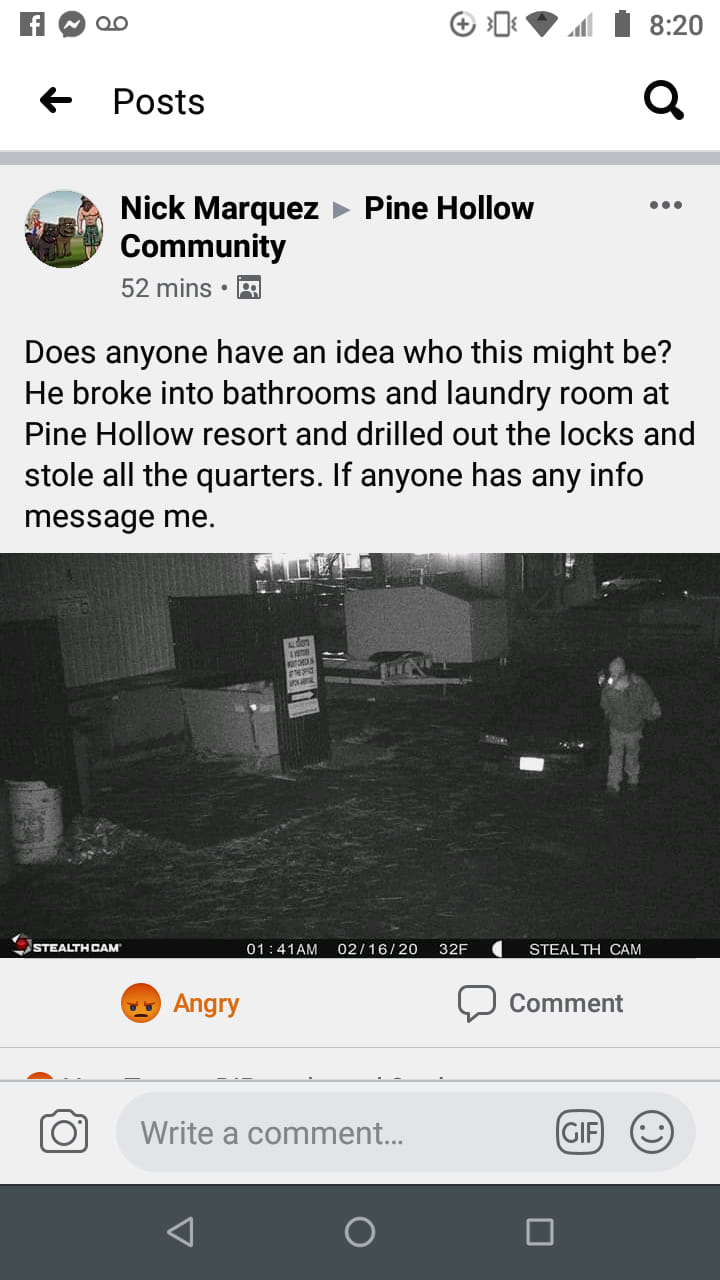Focus the Write a comment field
The width and height of the screenshot is (720, 1280).
pyautogui.click(x=330, y=1133)
